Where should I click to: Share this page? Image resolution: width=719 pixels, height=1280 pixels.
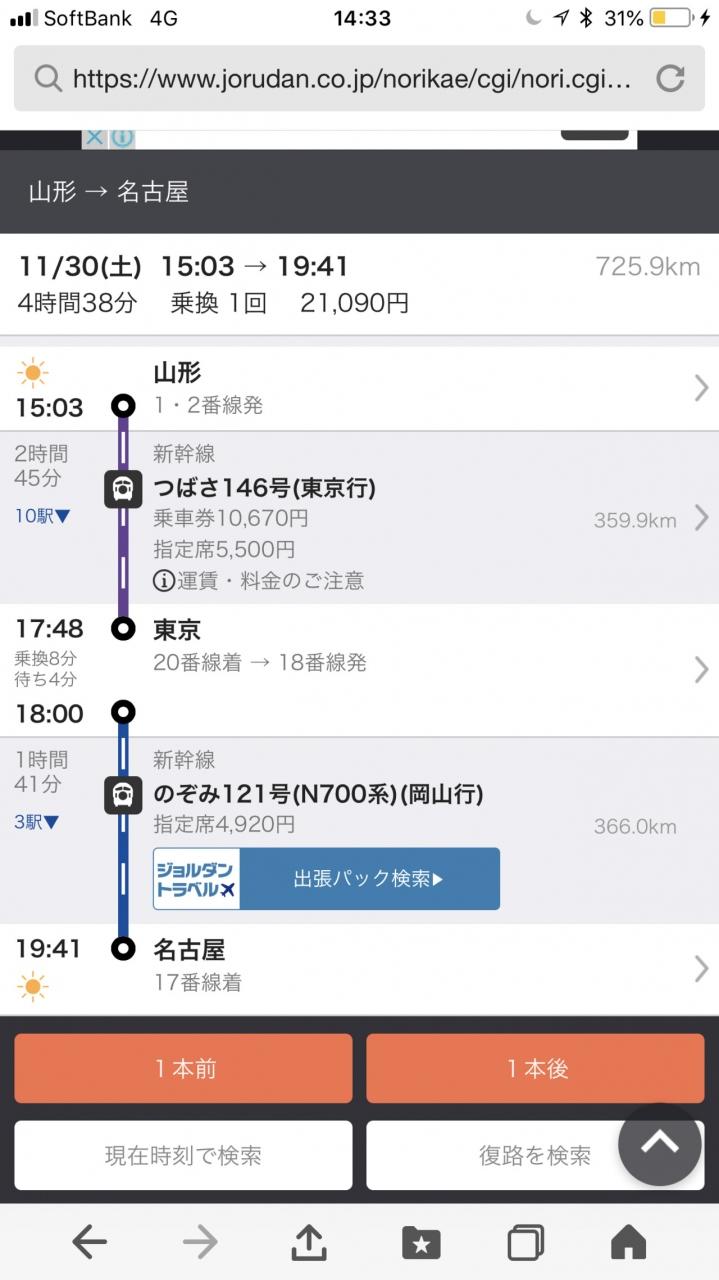(309, 1242)
